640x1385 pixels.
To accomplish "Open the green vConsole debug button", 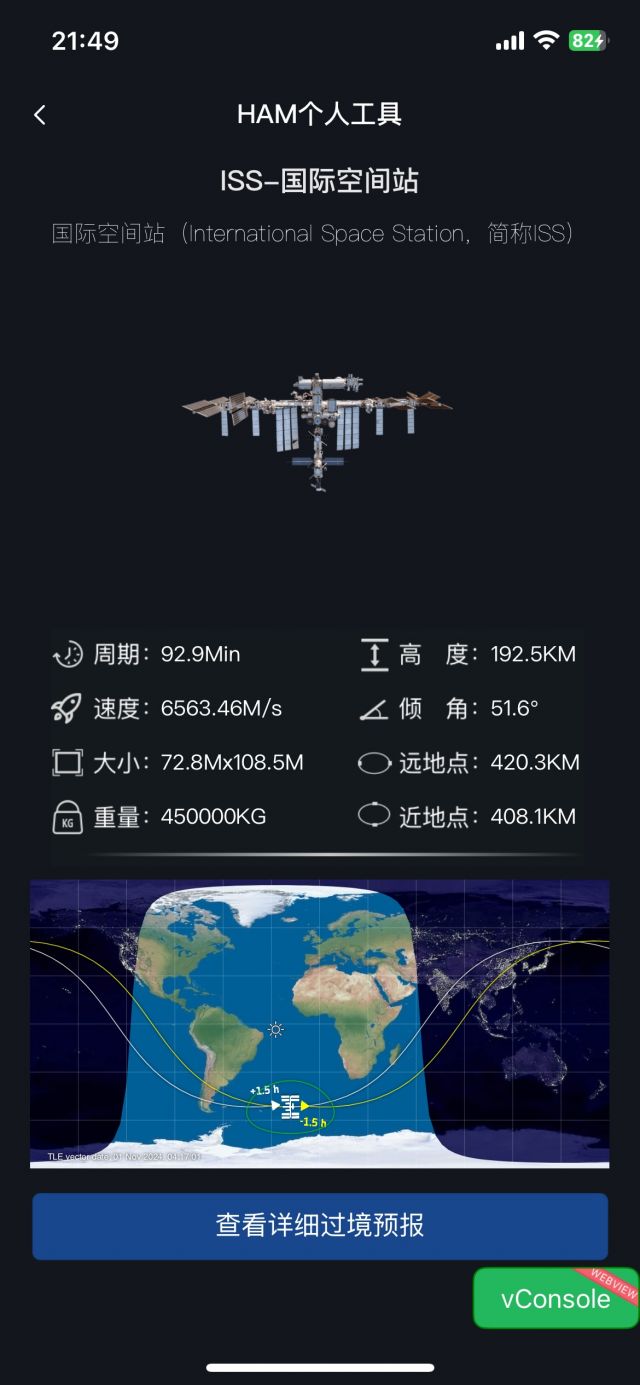I will 556,1298.
